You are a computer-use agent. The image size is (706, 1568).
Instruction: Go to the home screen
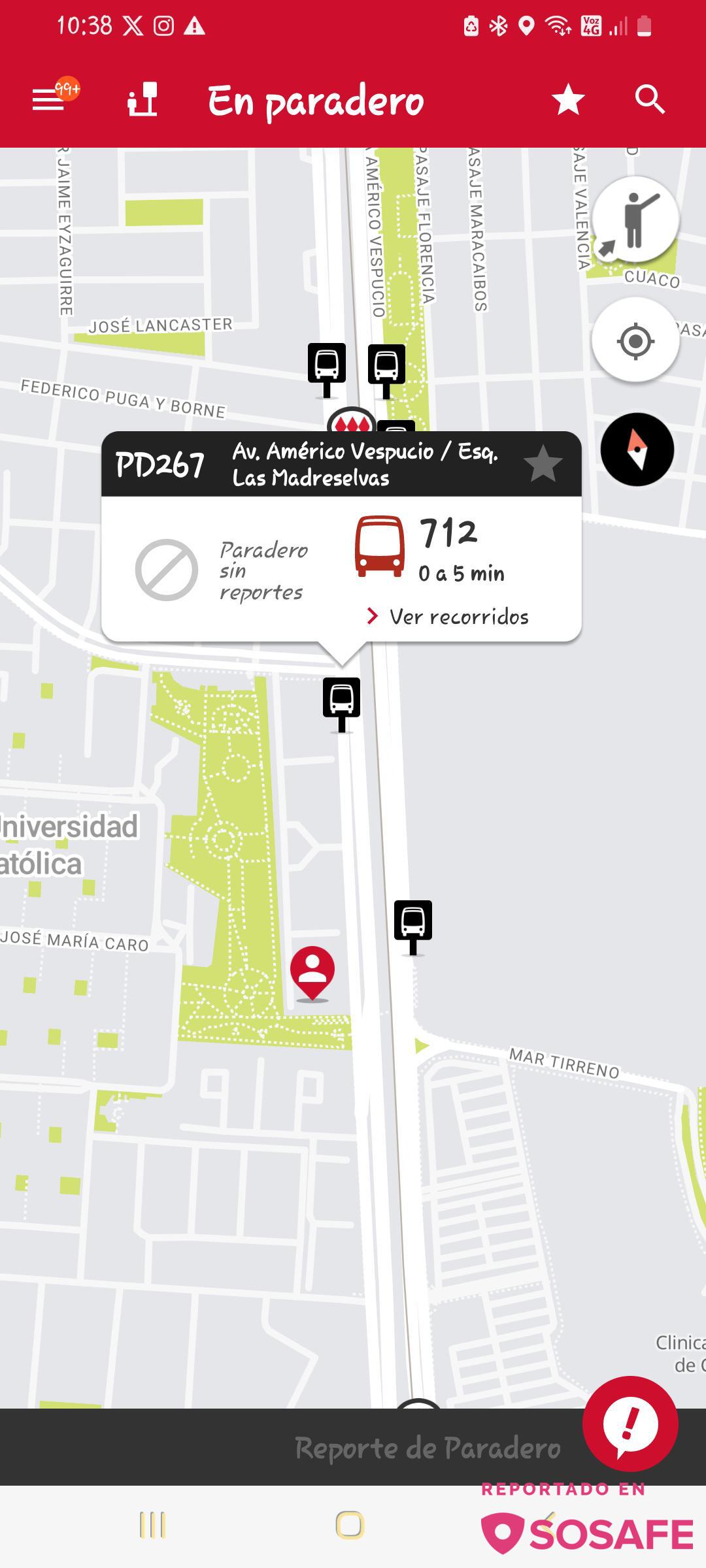[350, 1526]
